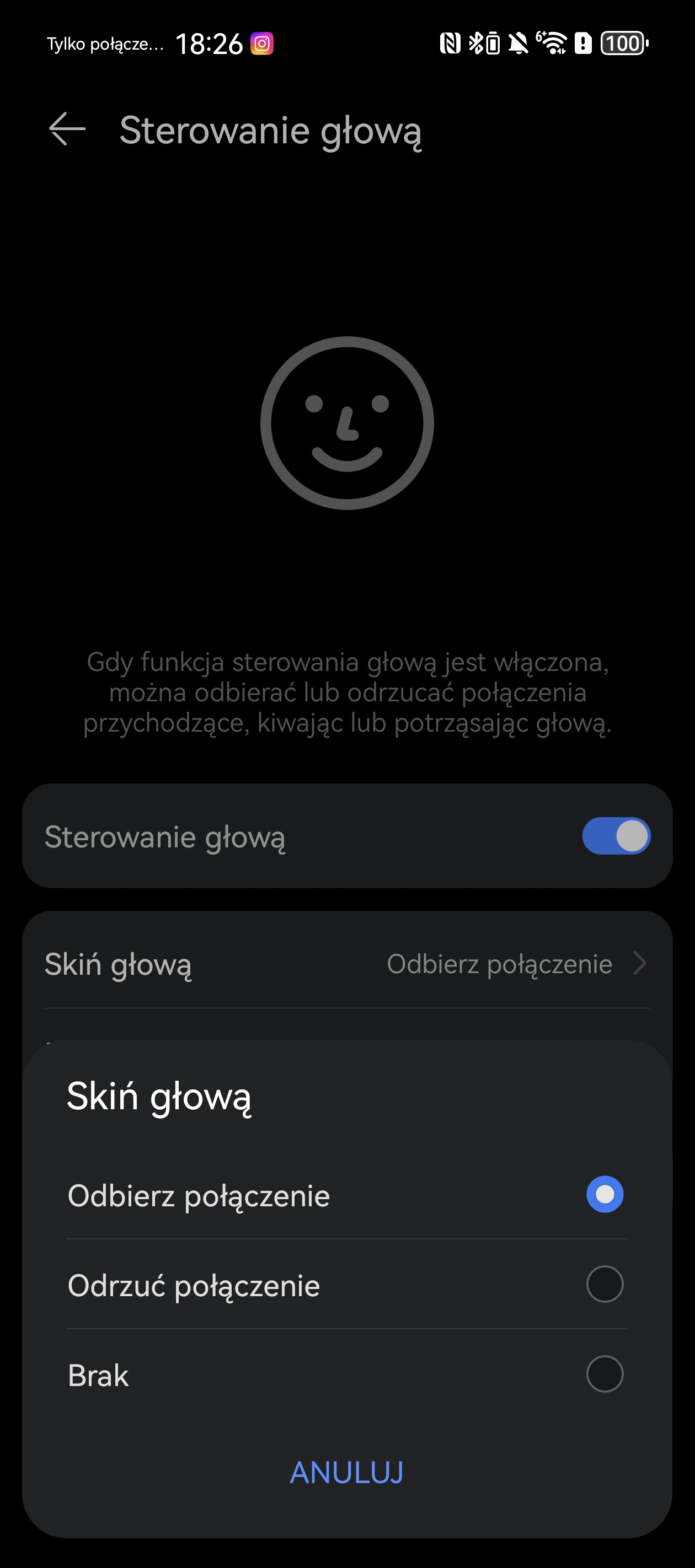Choose Odrzuć połączenie for head nod
The width and height of the screenshot is (695, 1568).
tap(346, 1285)
